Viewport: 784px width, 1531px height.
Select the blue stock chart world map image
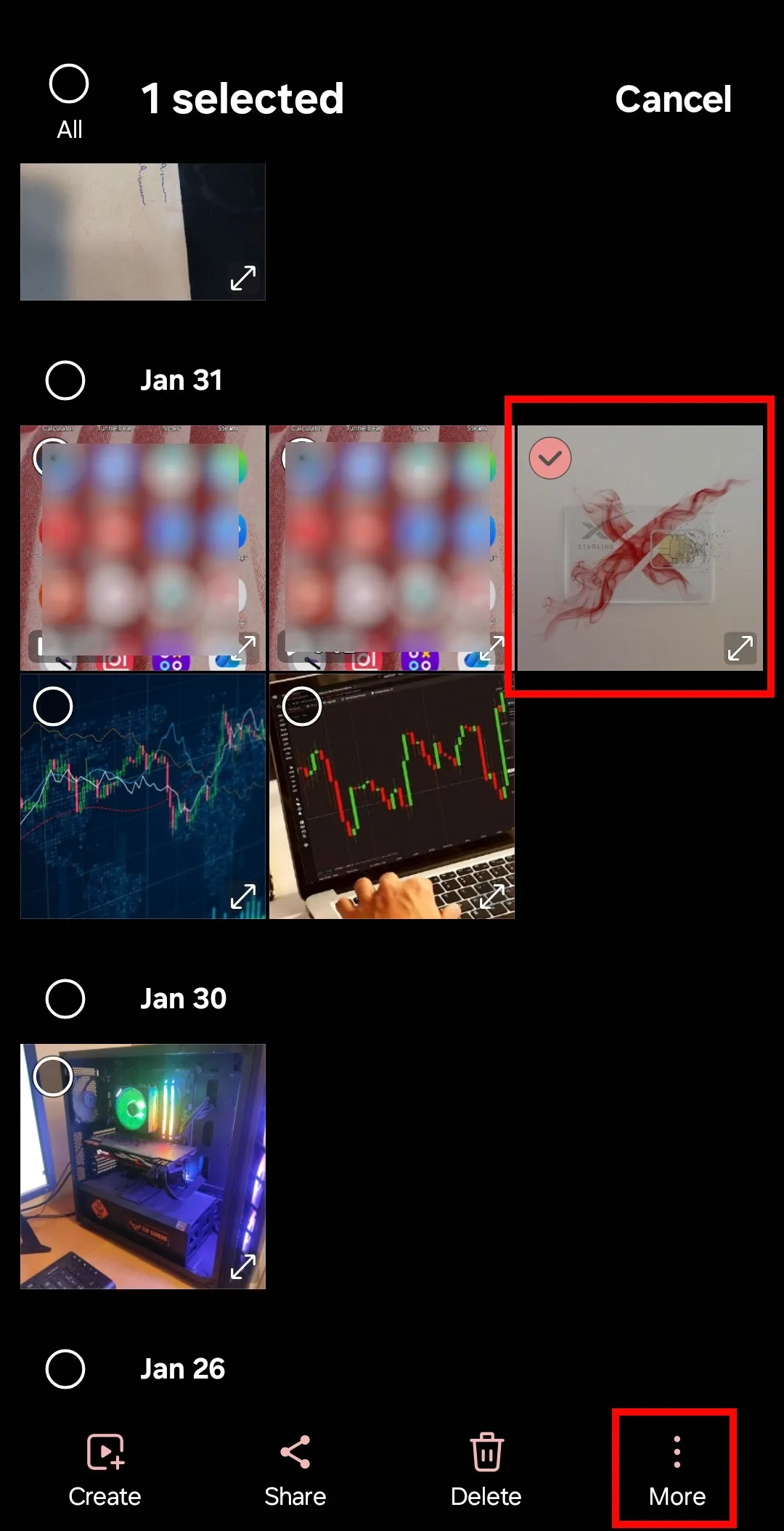click(53, 706)
